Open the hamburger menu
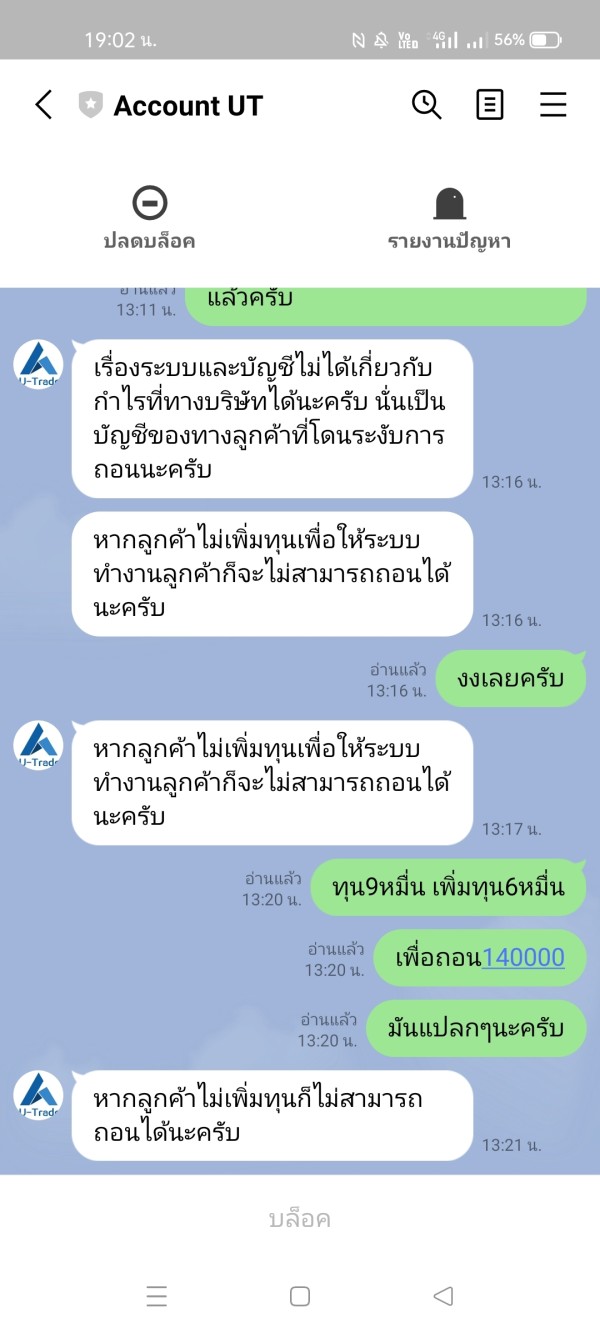 click(553, 105)
